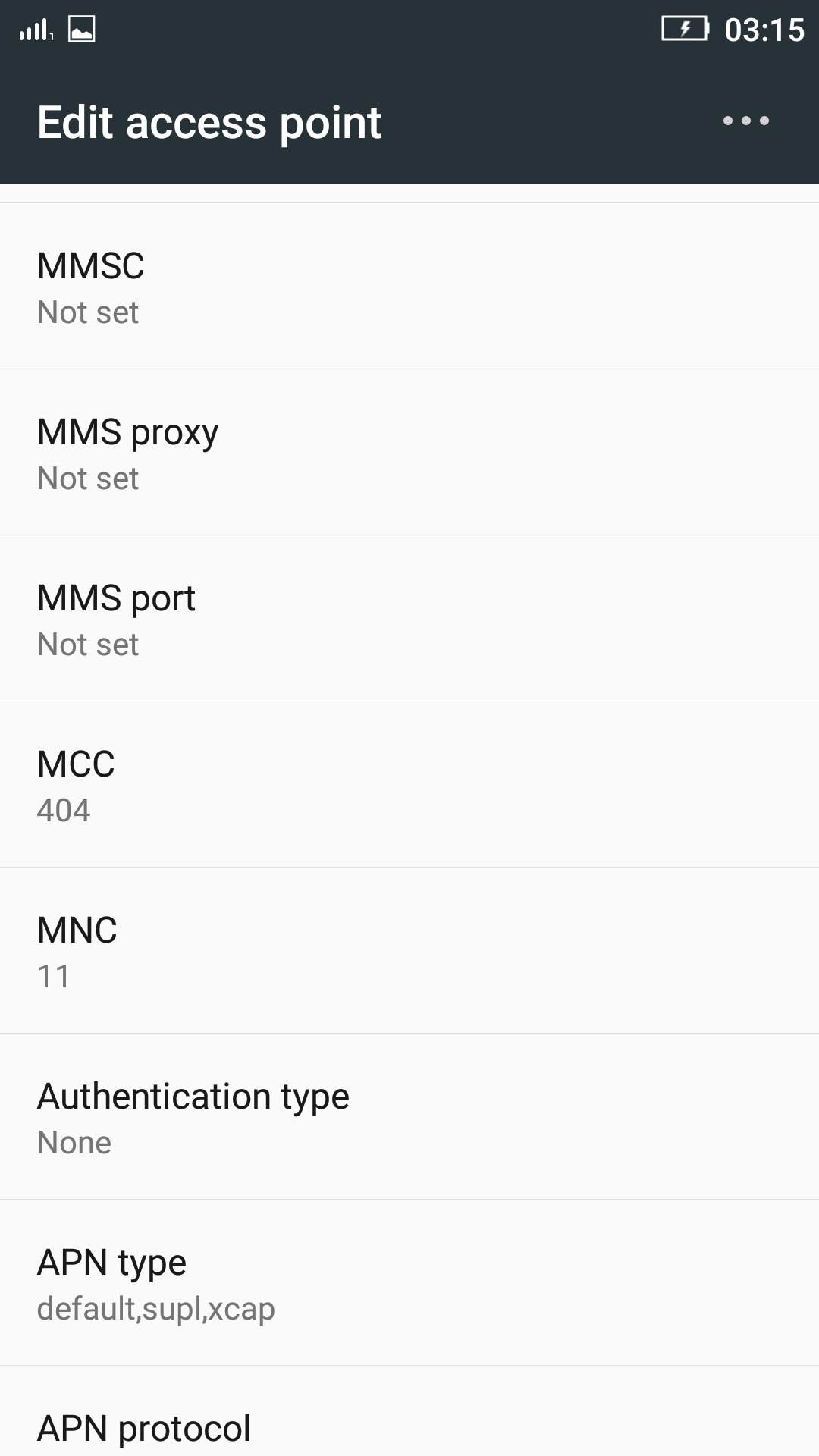
Task: Edit the MMSC setting
Action: point(409,287)
